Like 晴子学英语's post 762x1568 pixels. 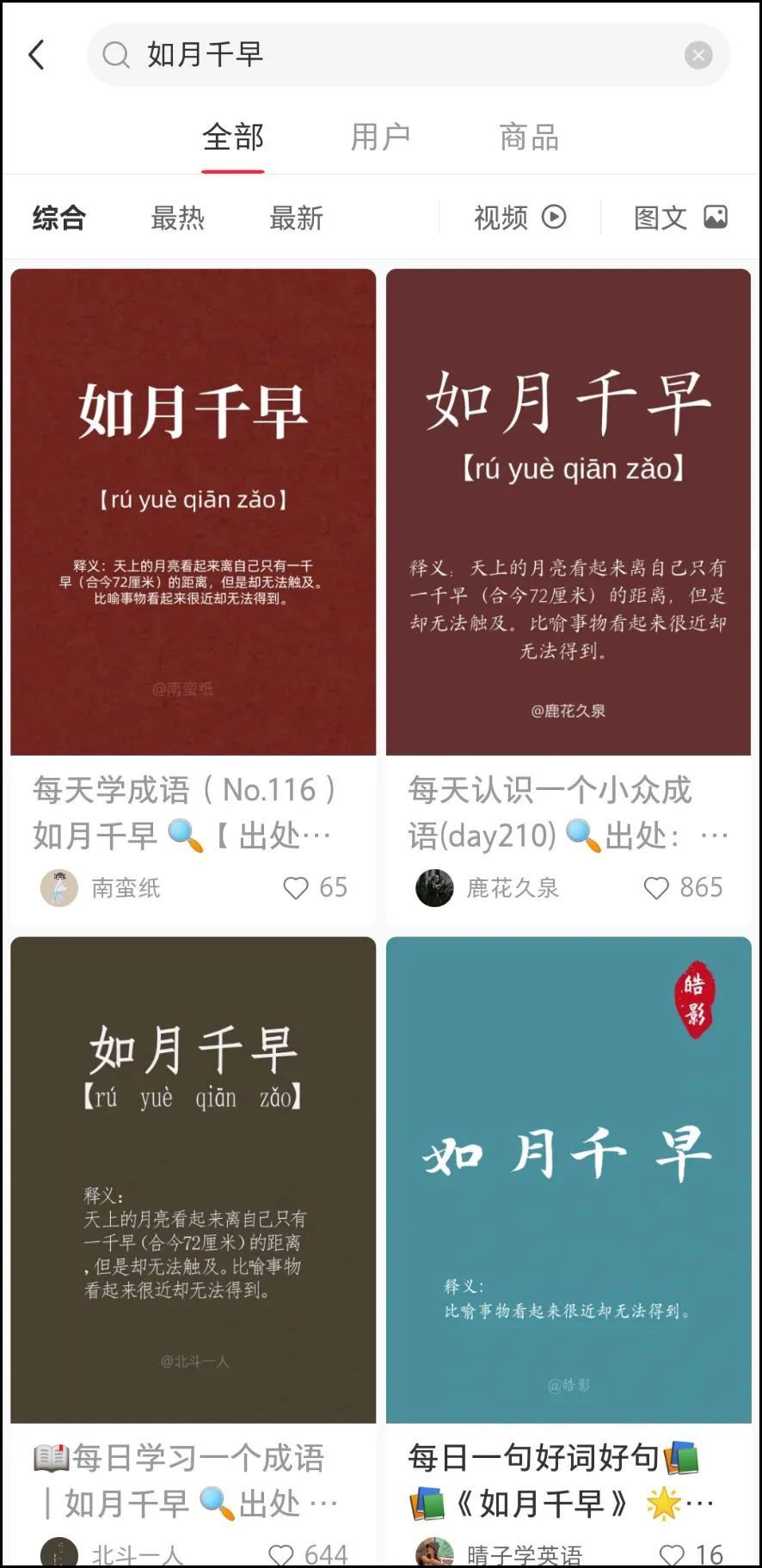[675, 1553]
